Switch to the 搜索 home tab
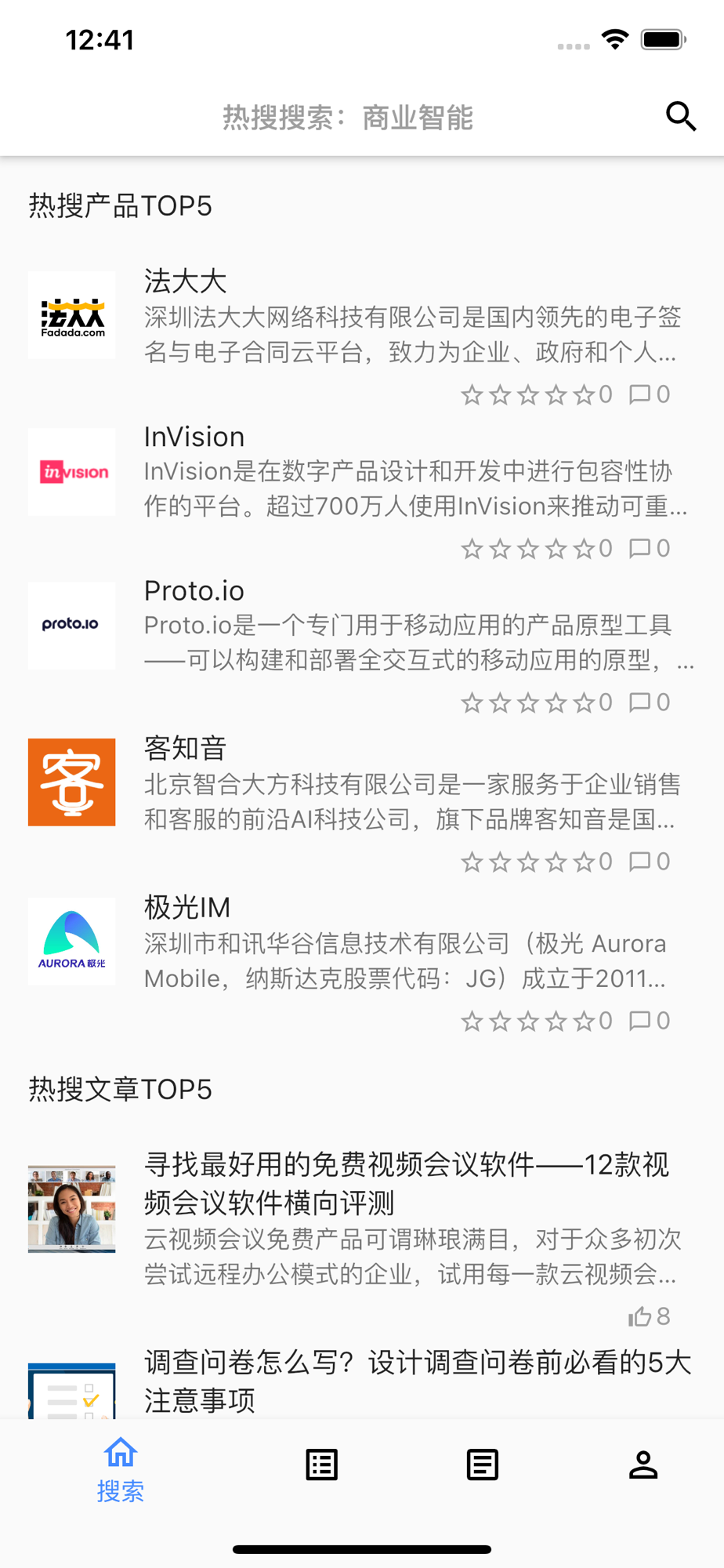 [x=121, y=1468]
